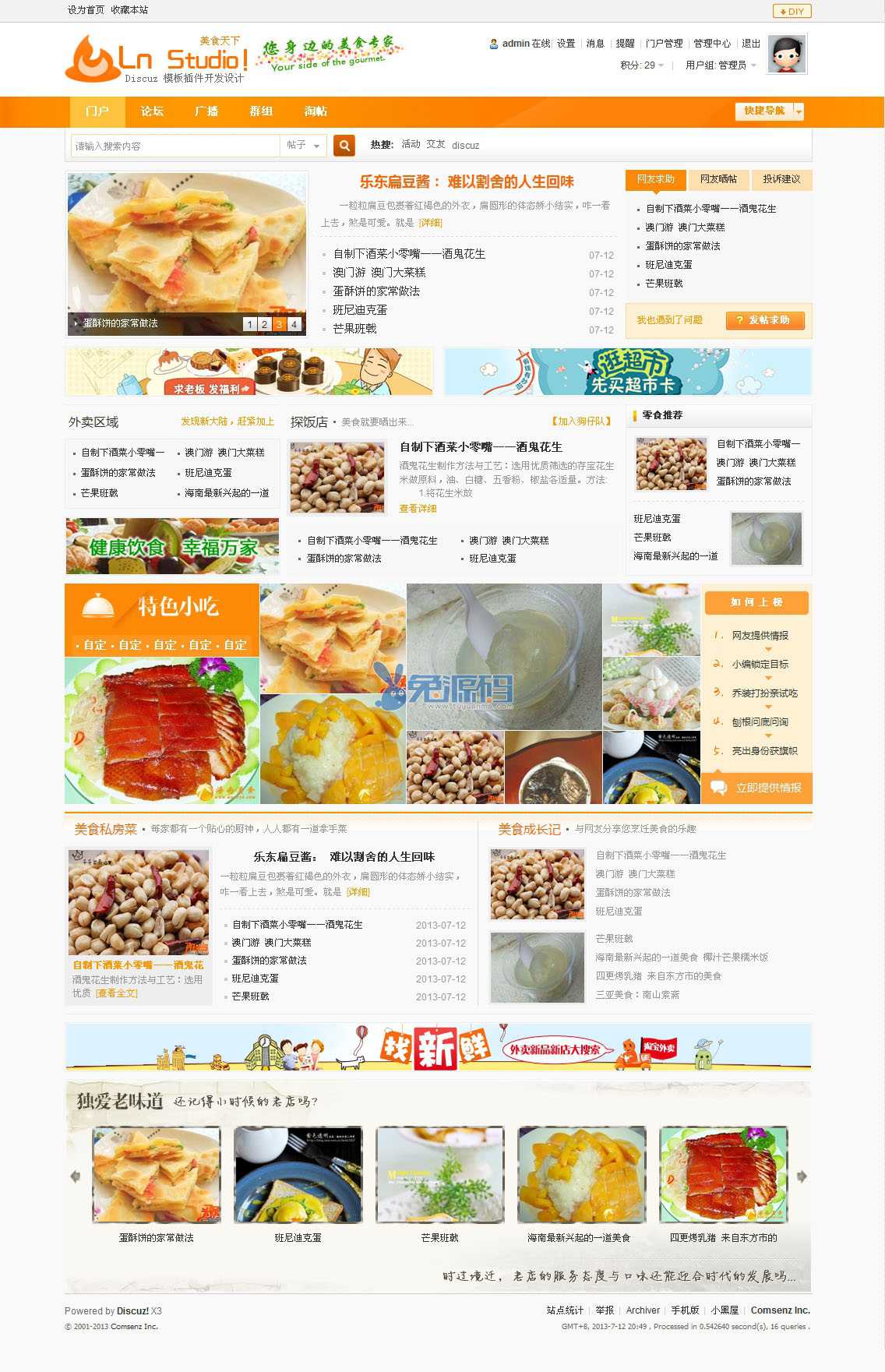Open the 设置 link in header
The width and height of the screenshot is (885, 1372).
[566, 44]
